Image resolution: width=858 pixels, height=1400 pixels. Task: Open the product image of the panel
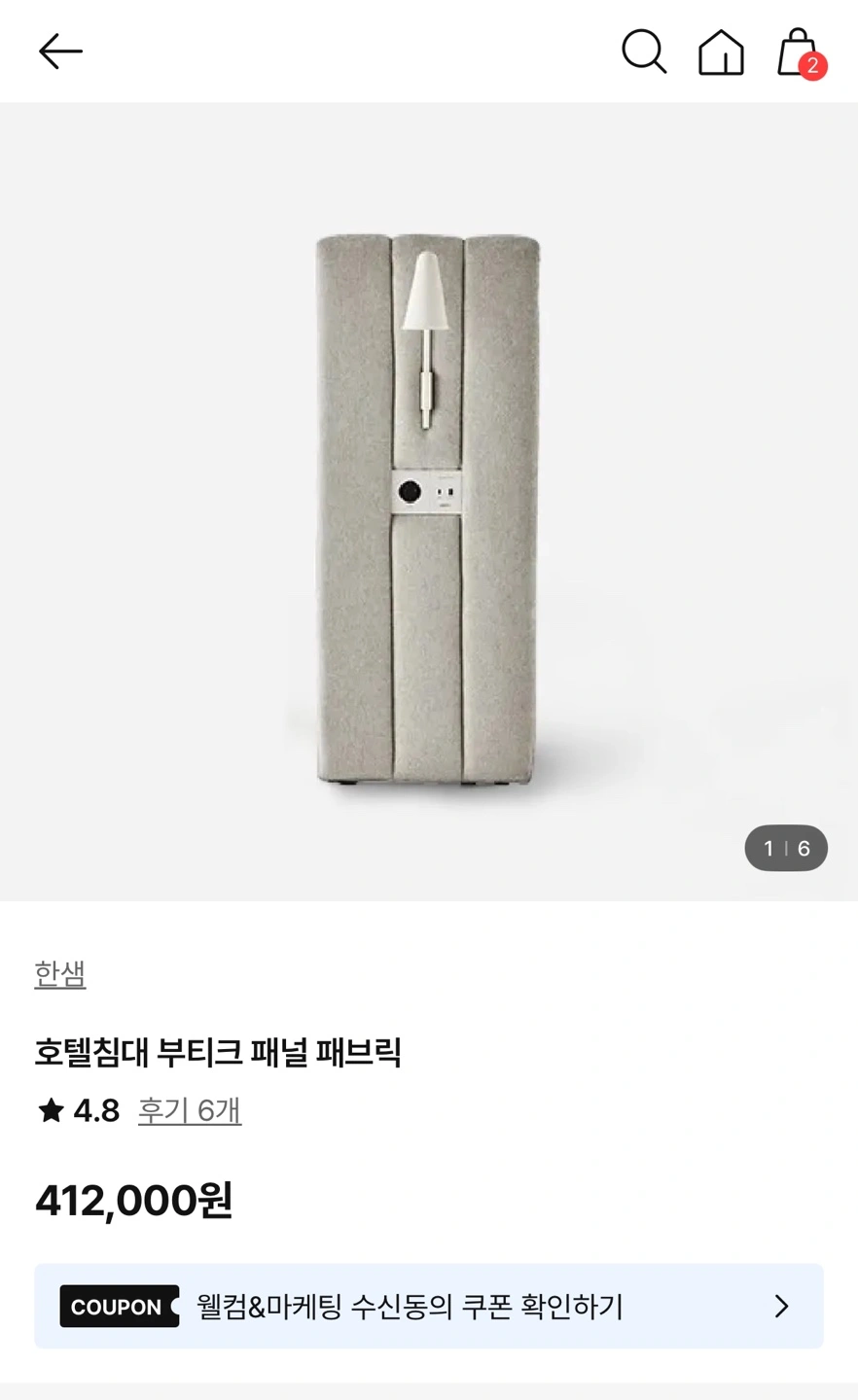429,502
